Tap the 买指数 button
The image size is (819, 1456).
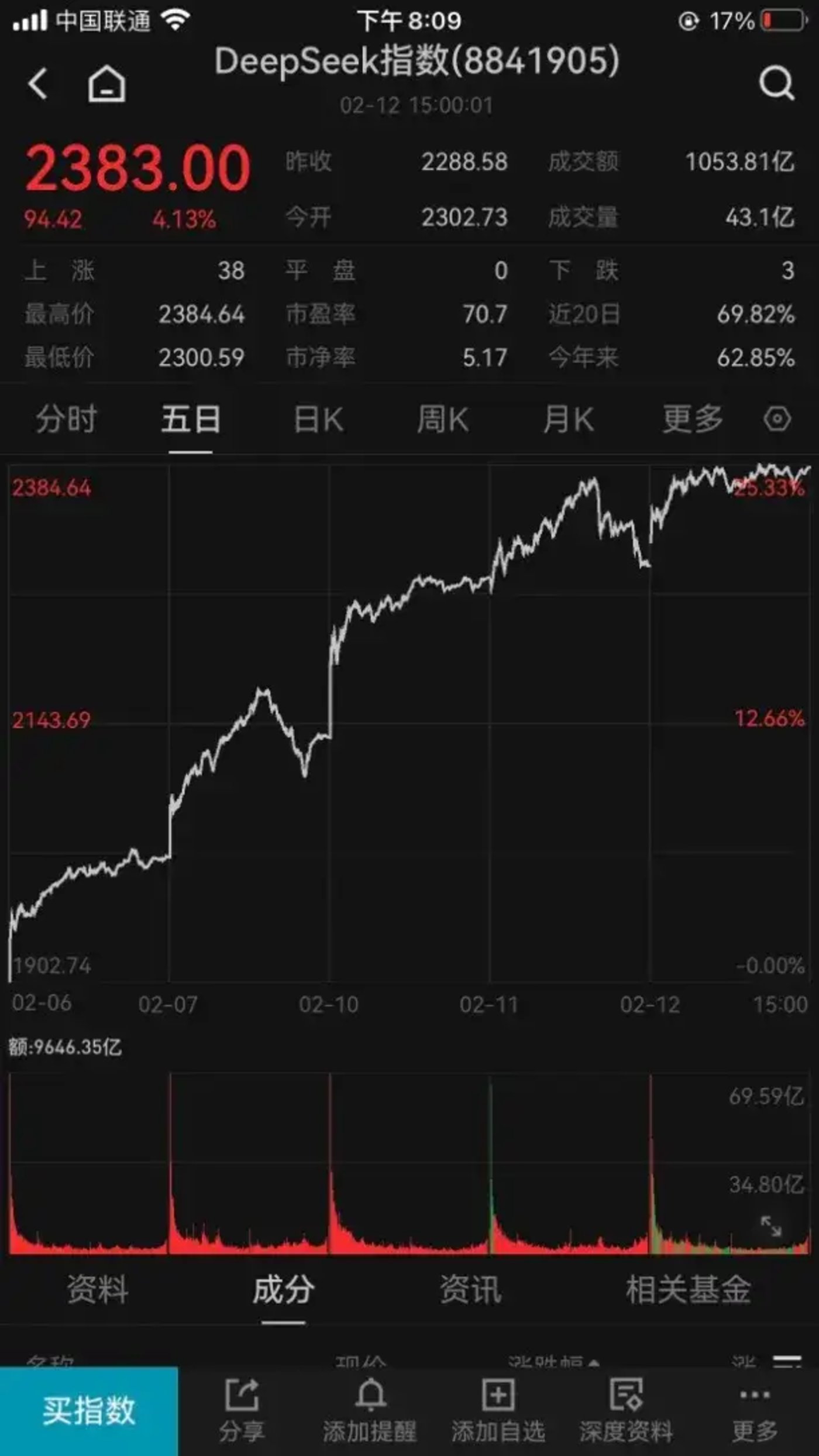pos(89,1410)
